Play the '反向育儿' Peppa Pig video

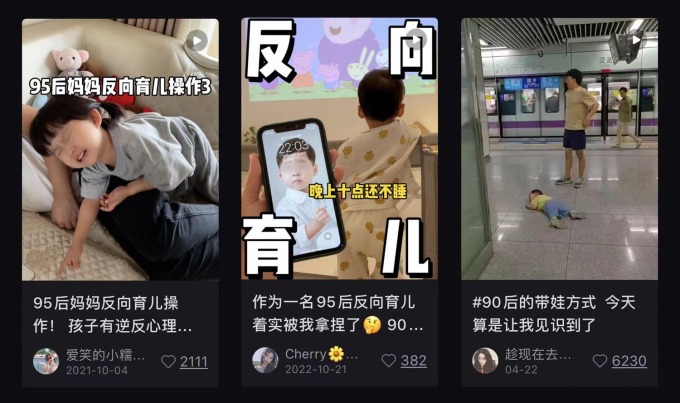click(x=340, y=150)
